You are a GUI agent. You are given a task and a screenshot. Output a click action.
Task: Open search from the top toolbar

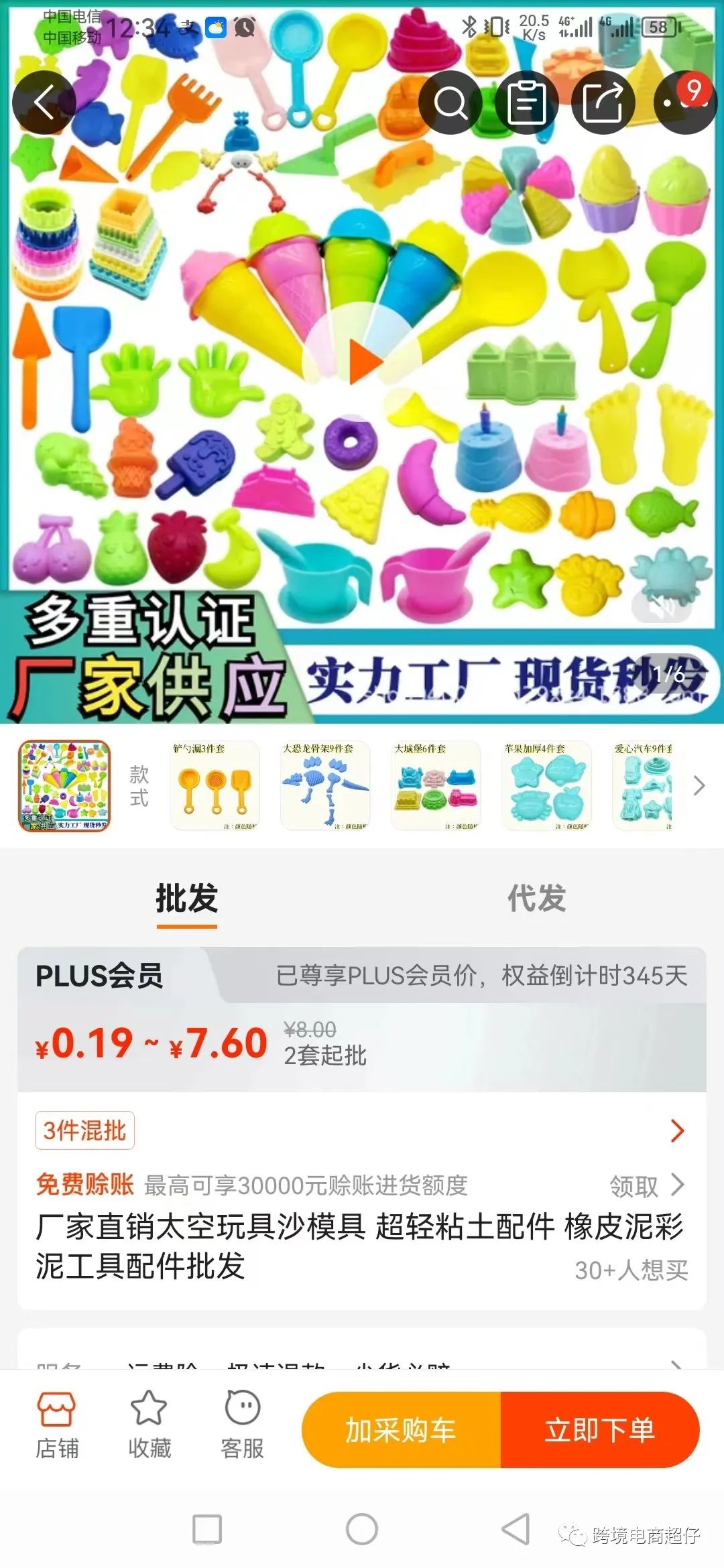coord(450,103)
